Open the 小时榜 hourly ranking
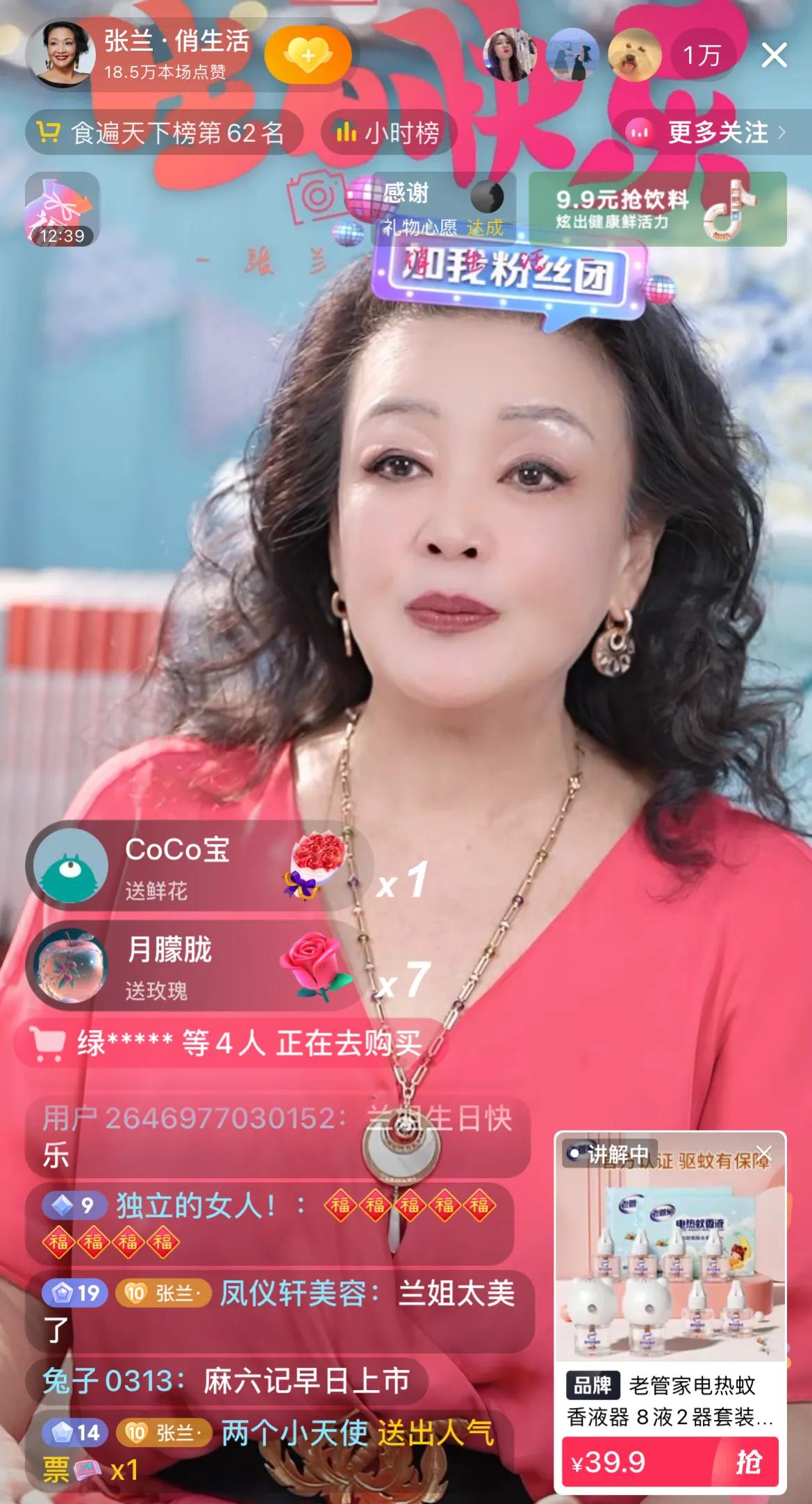Image resolution: width=812 pixels, height=1504 pixels. pyautogui.click(x=389, y=132)
